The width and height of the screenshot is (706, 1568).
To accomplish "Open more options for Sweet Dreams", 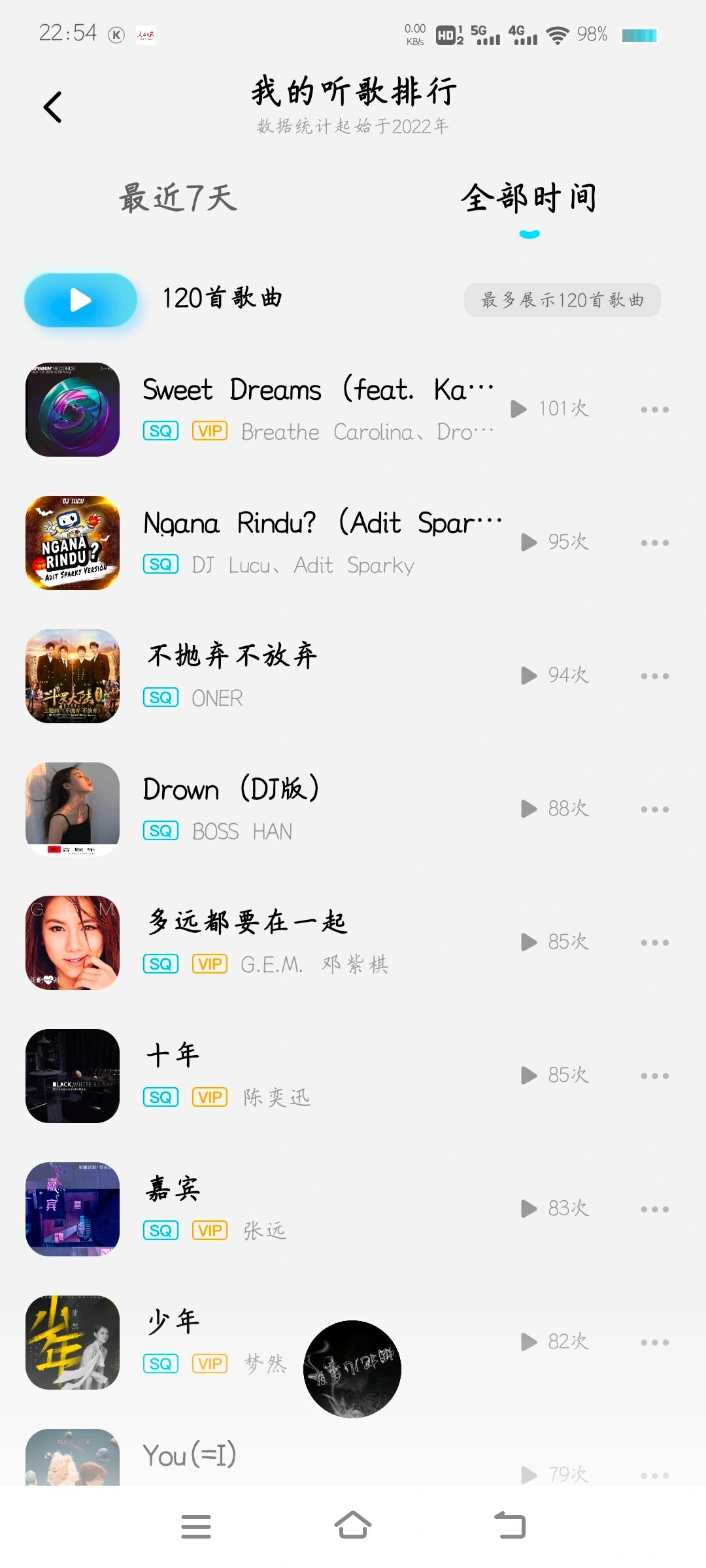I will tap(654, 408).
